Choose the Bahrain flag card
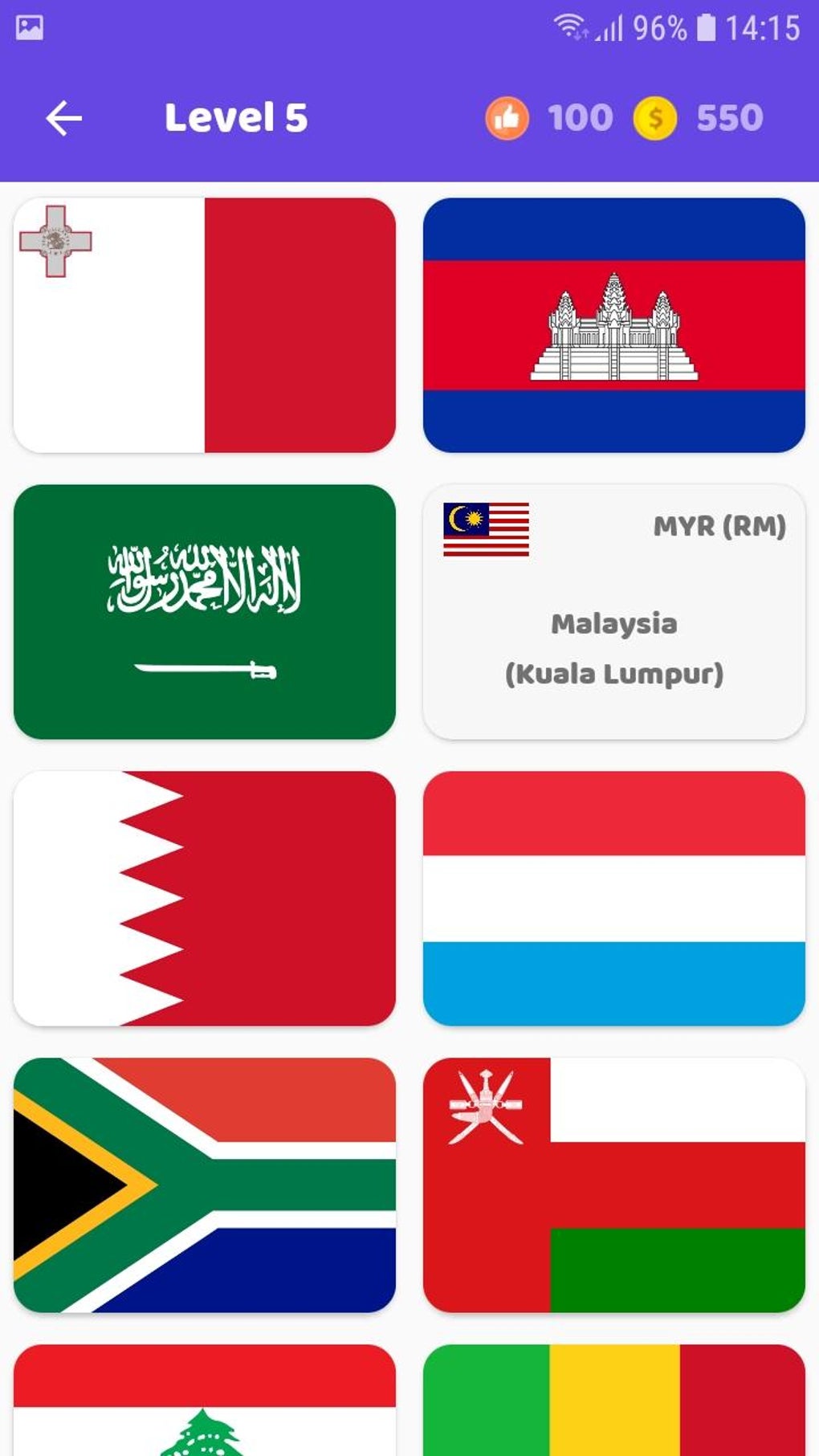The height and width of the screenshot is (1456, 819). [x=205, y=899]
